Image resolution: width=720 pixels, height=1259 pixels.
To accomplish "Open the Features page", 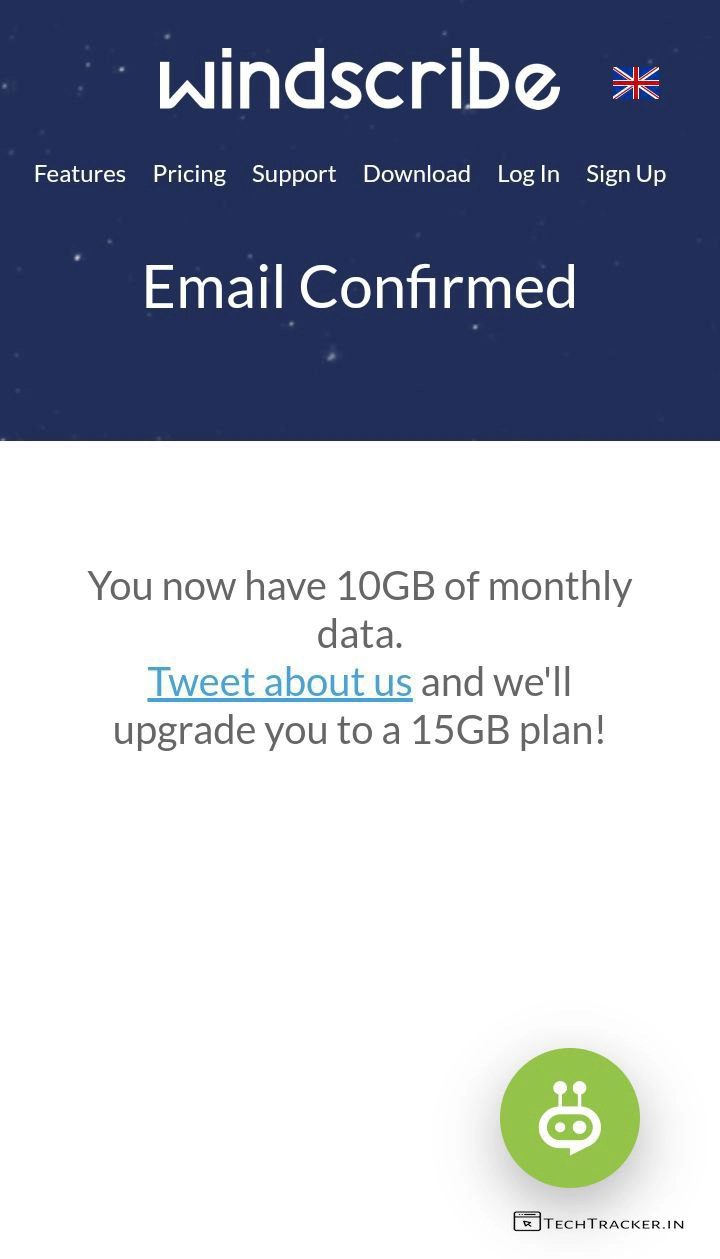I will tap(80, 174).
